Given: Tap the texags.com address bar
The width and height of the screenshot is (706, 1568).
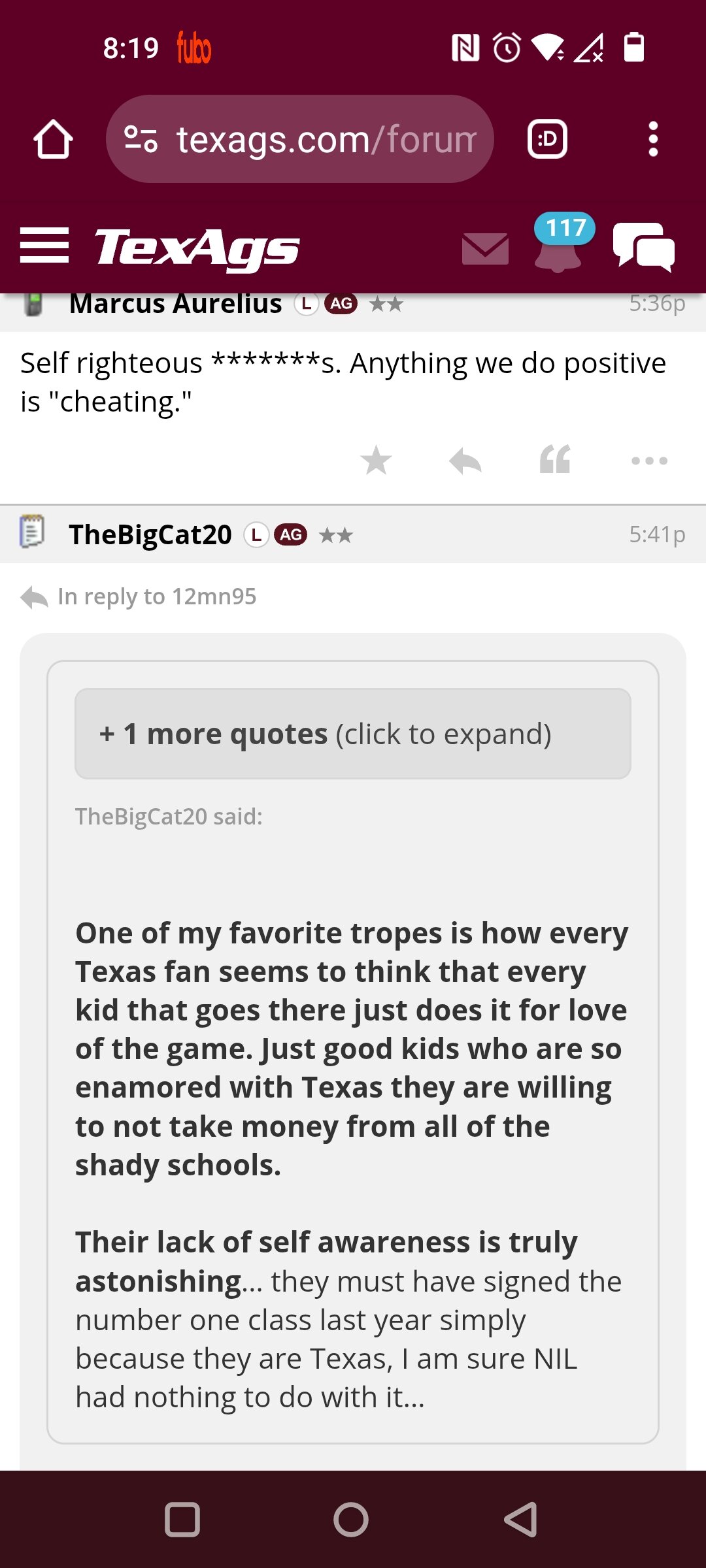Looking at the screenshot, I should 300,139.
